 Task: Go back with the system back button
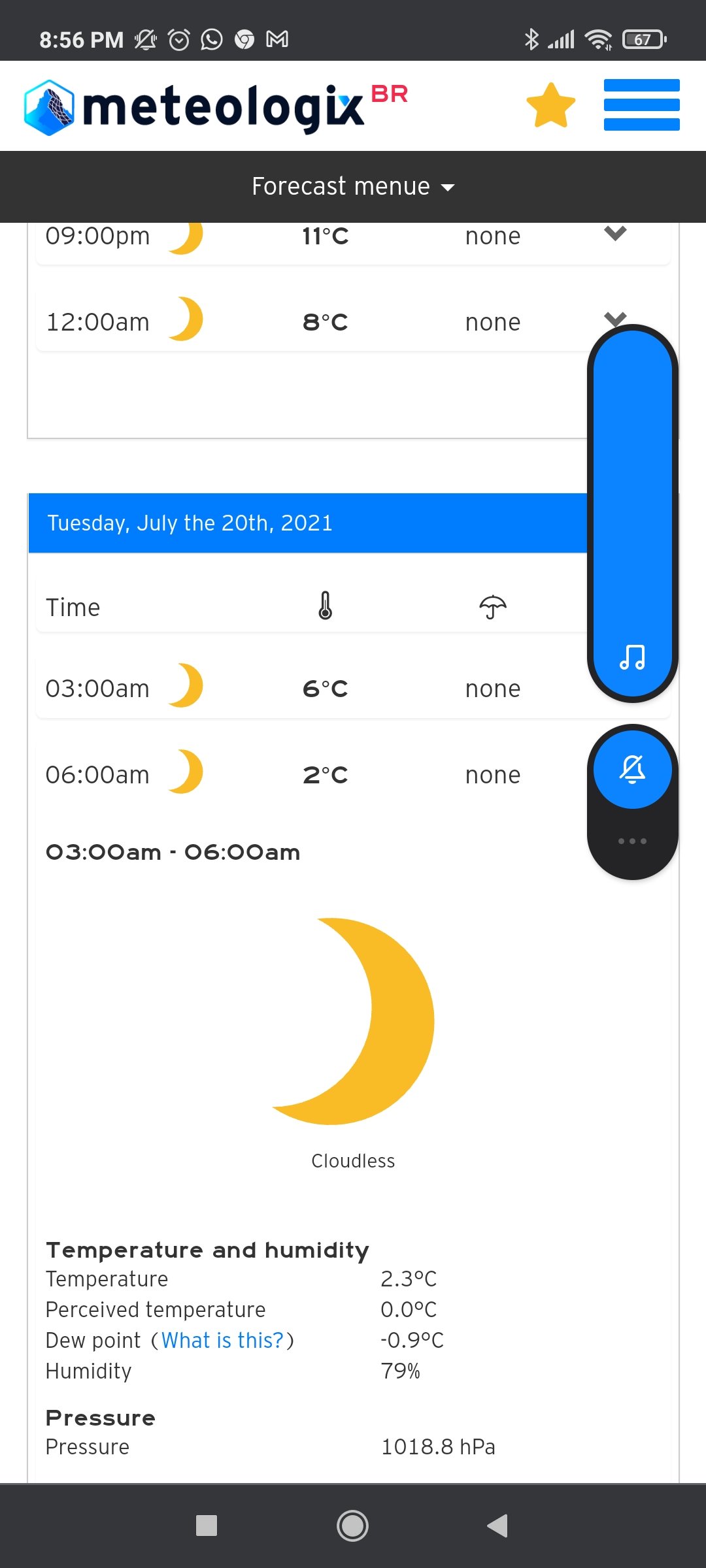click(498, 1526)
